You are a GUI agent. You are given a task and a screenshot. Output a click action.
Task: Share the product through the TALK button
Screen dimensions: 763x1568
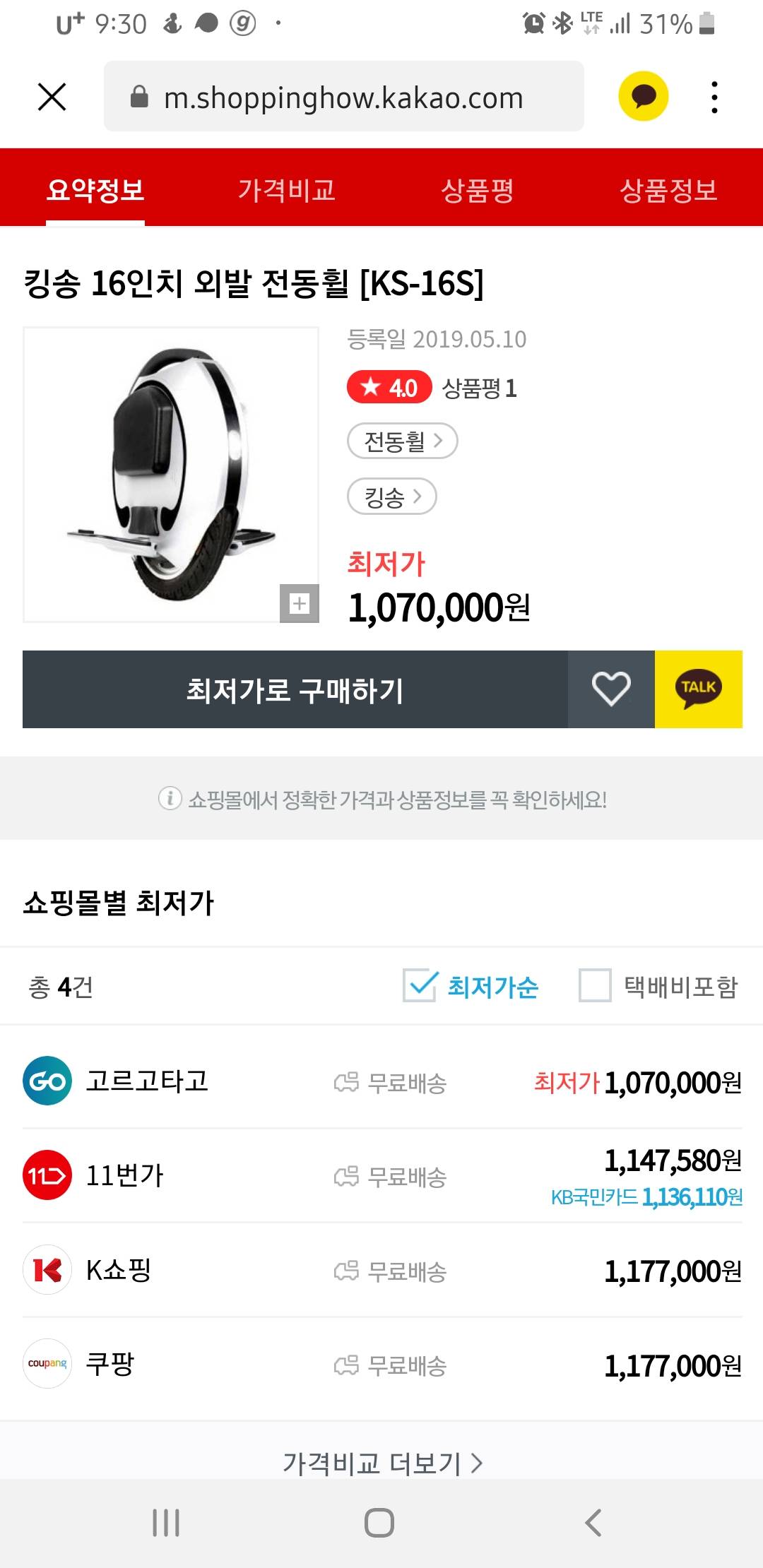pos(698,689)
